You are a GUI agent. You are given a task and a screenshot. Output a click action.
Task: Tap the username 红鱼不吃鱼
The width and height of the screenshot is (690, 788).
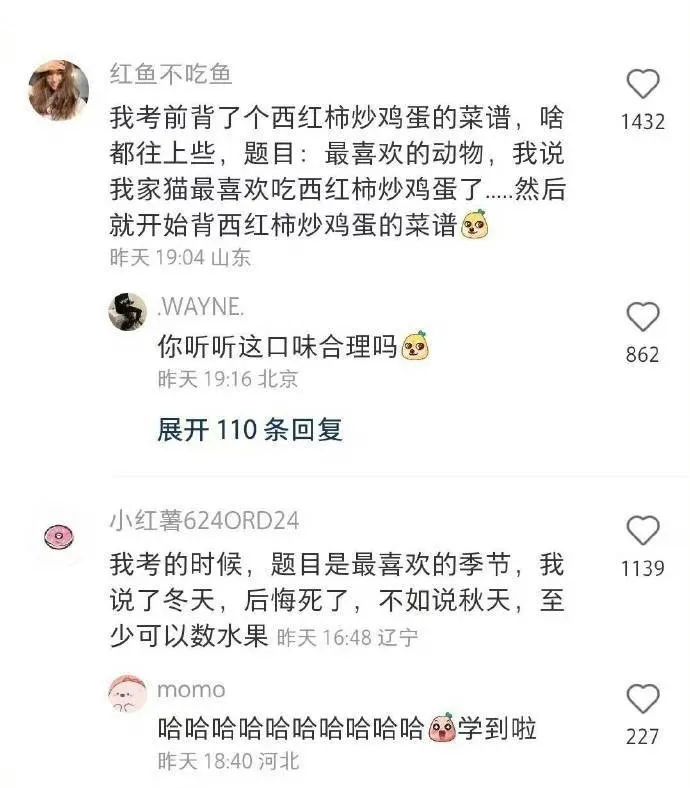click(170, 75)
